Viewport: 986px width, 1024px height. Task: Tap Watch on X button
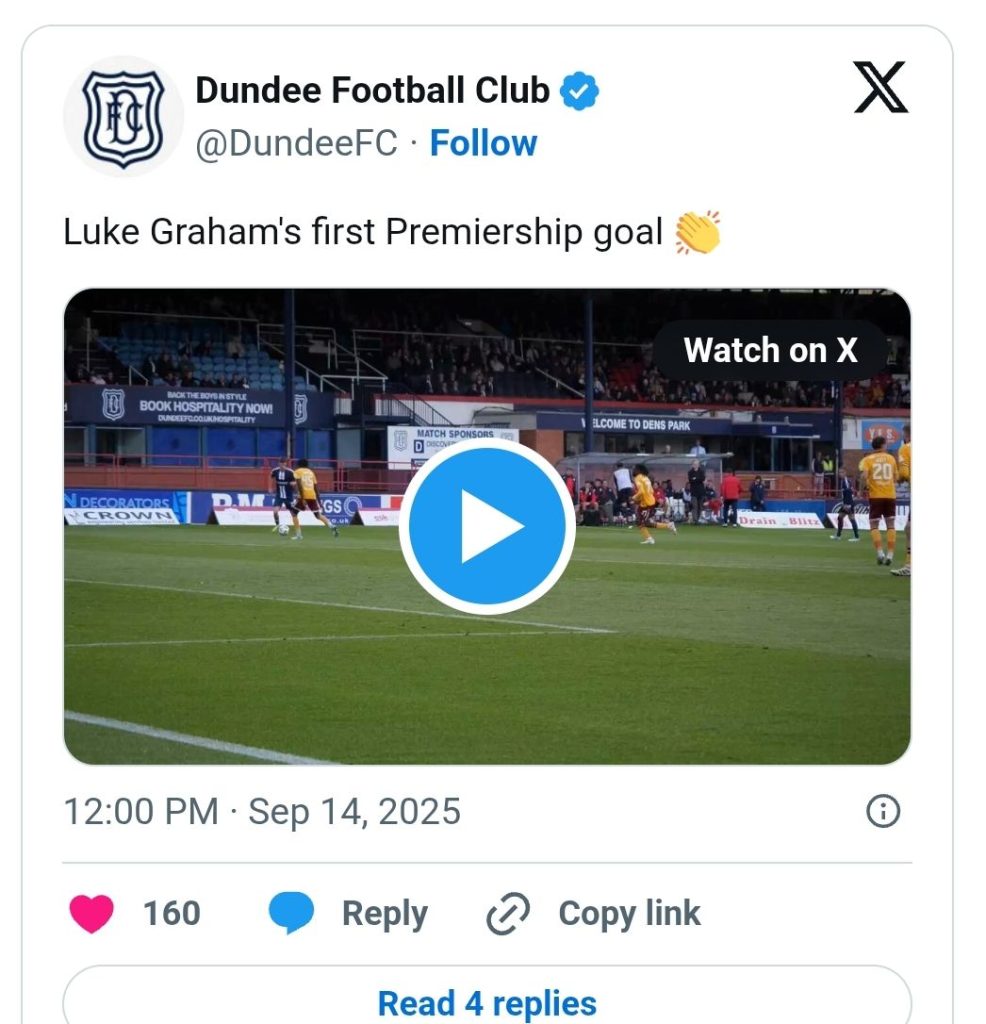point(770,350)
